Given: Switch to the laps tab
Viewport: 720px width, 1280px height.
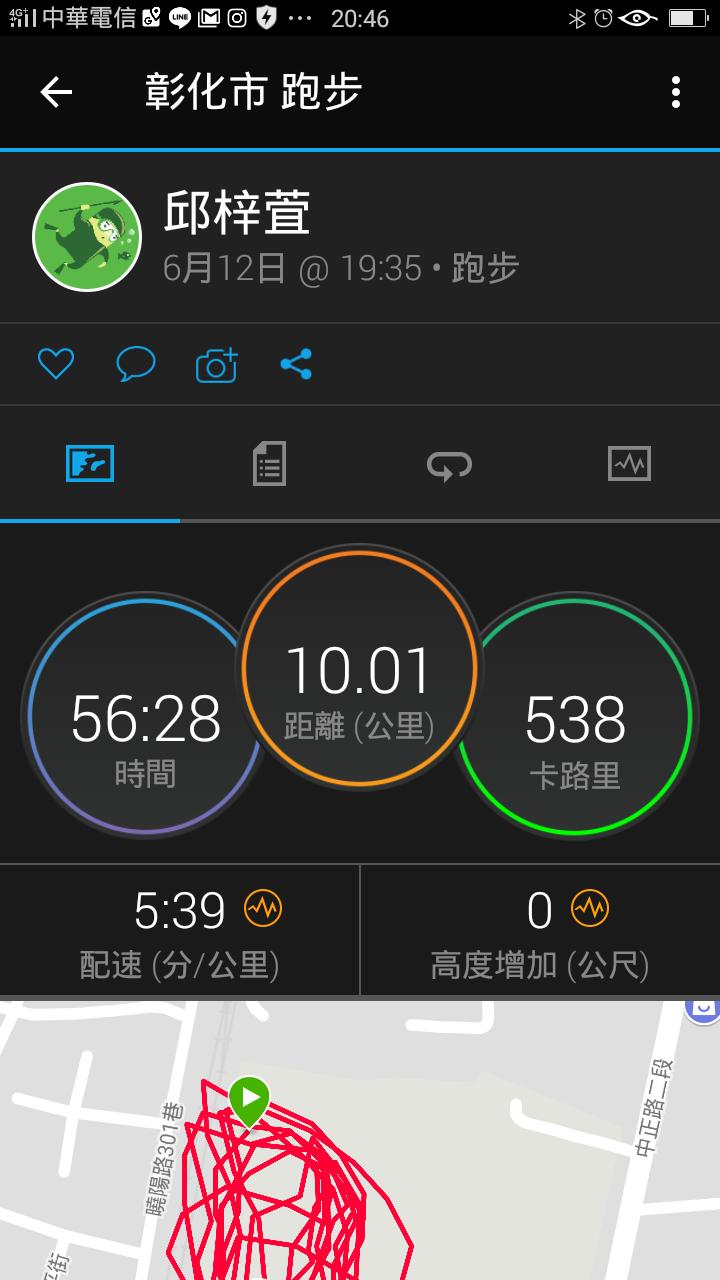Looking at the screenshot, I should point(449,464).
